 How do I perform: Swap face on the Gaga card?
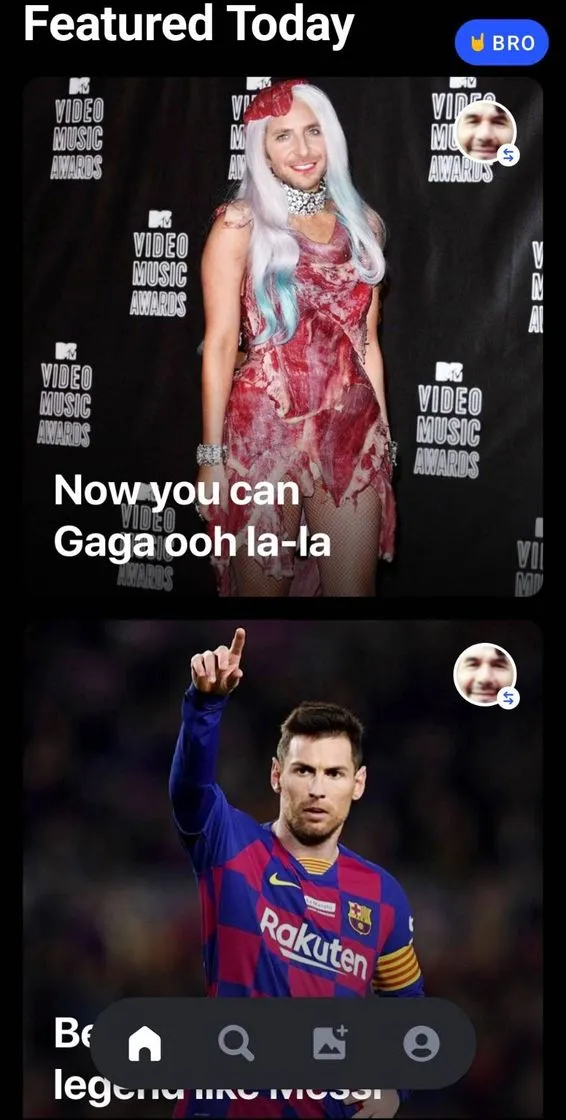coord(487,133)
